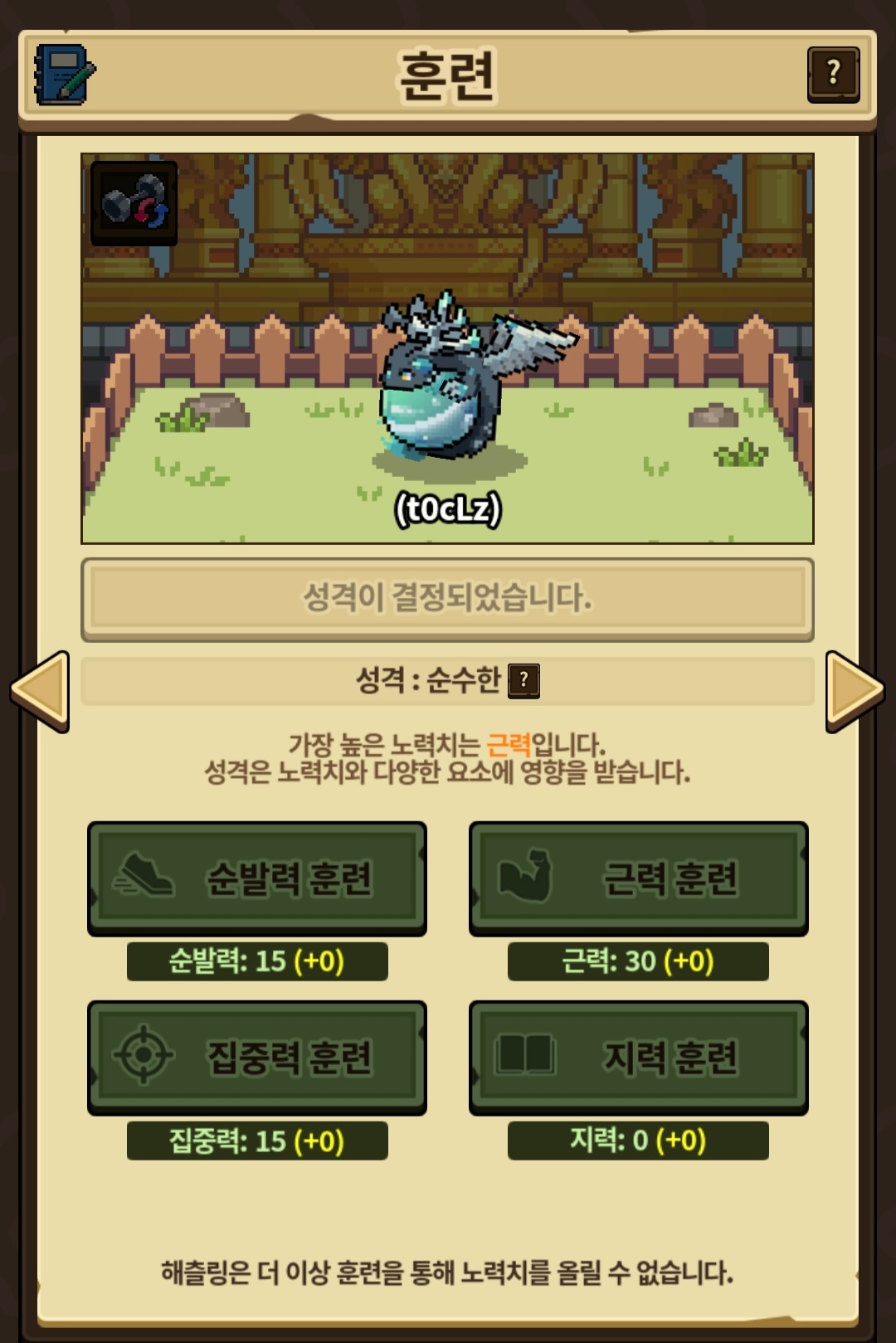
Task: Open the help button beside the 훈련 title
Action: click(833, 75)
